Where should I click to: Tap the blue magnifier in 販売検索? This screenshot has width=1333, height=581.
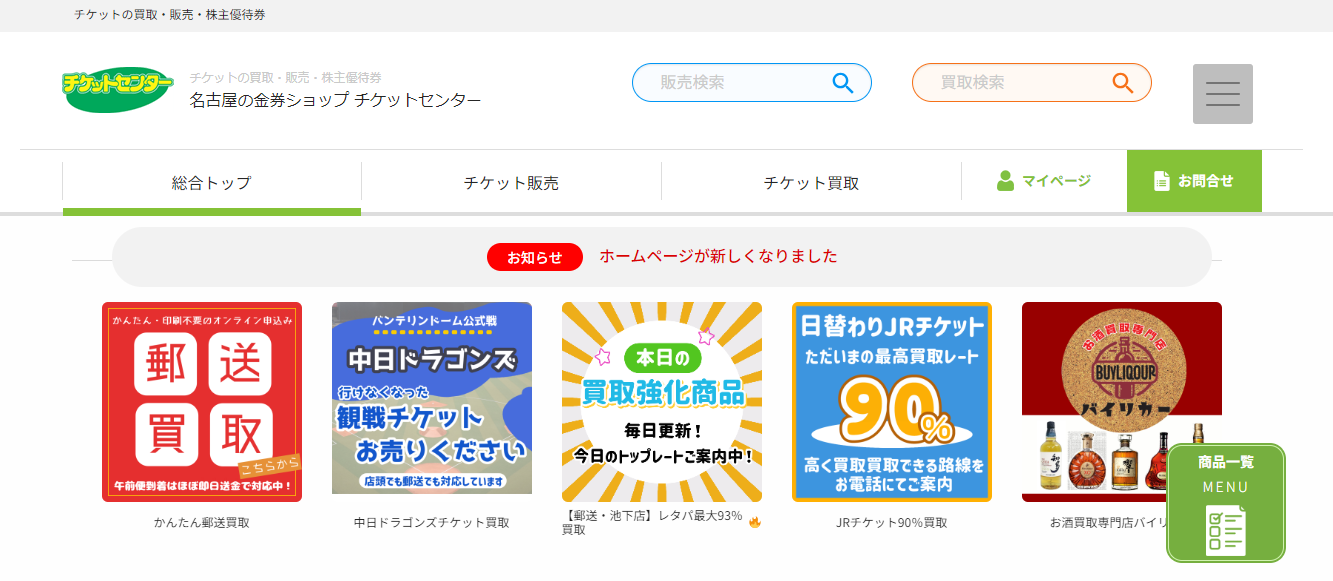click(843, 83)
